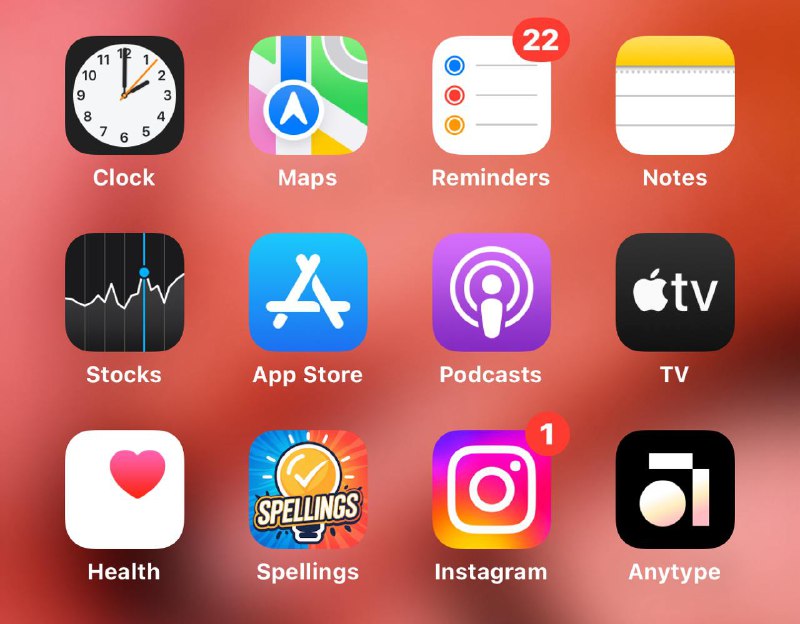Open the Notes app
The width and height of the screenshot is (800, 624).
[675, 95]
